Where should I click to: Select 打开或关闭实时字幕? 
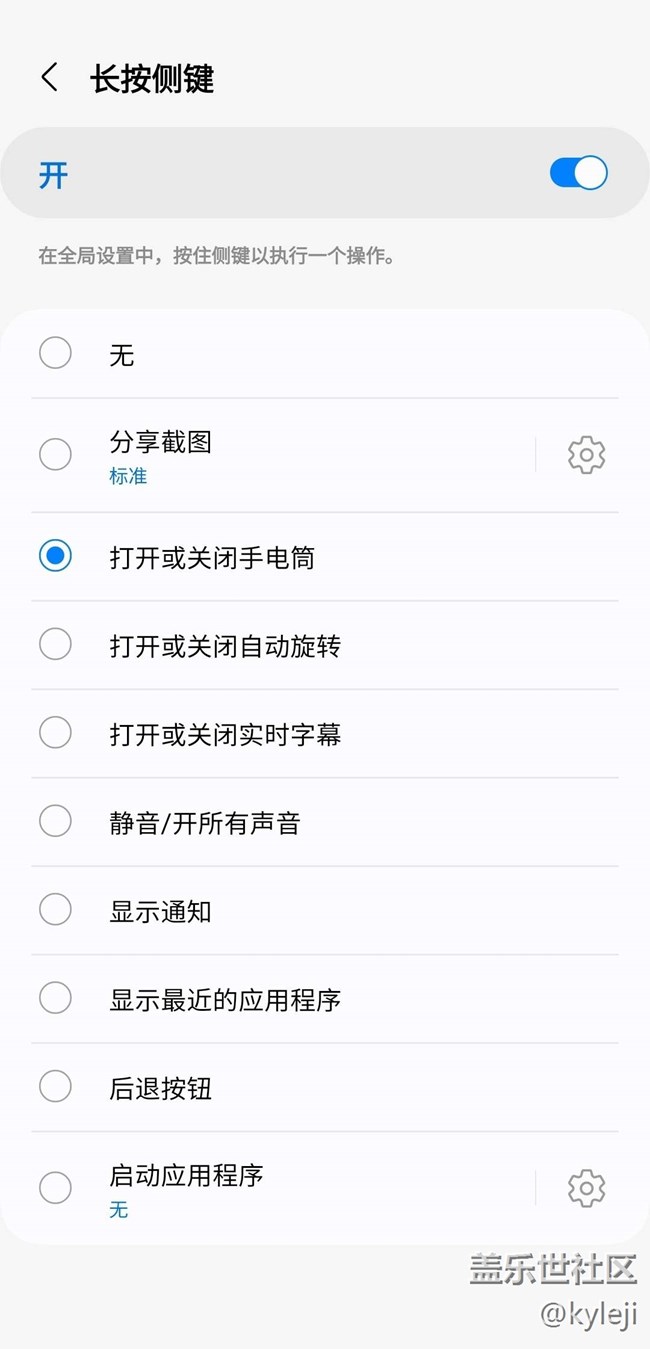55,733
